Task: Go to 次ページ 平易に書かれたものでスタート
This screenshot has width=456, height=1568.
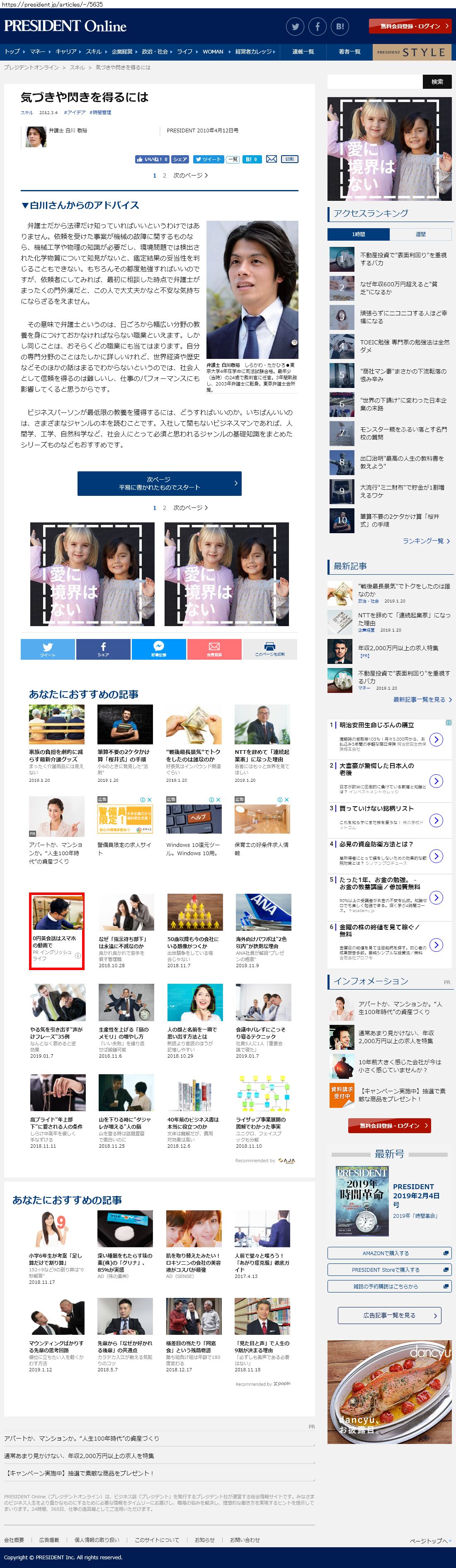Action: [x=159, y=483]
